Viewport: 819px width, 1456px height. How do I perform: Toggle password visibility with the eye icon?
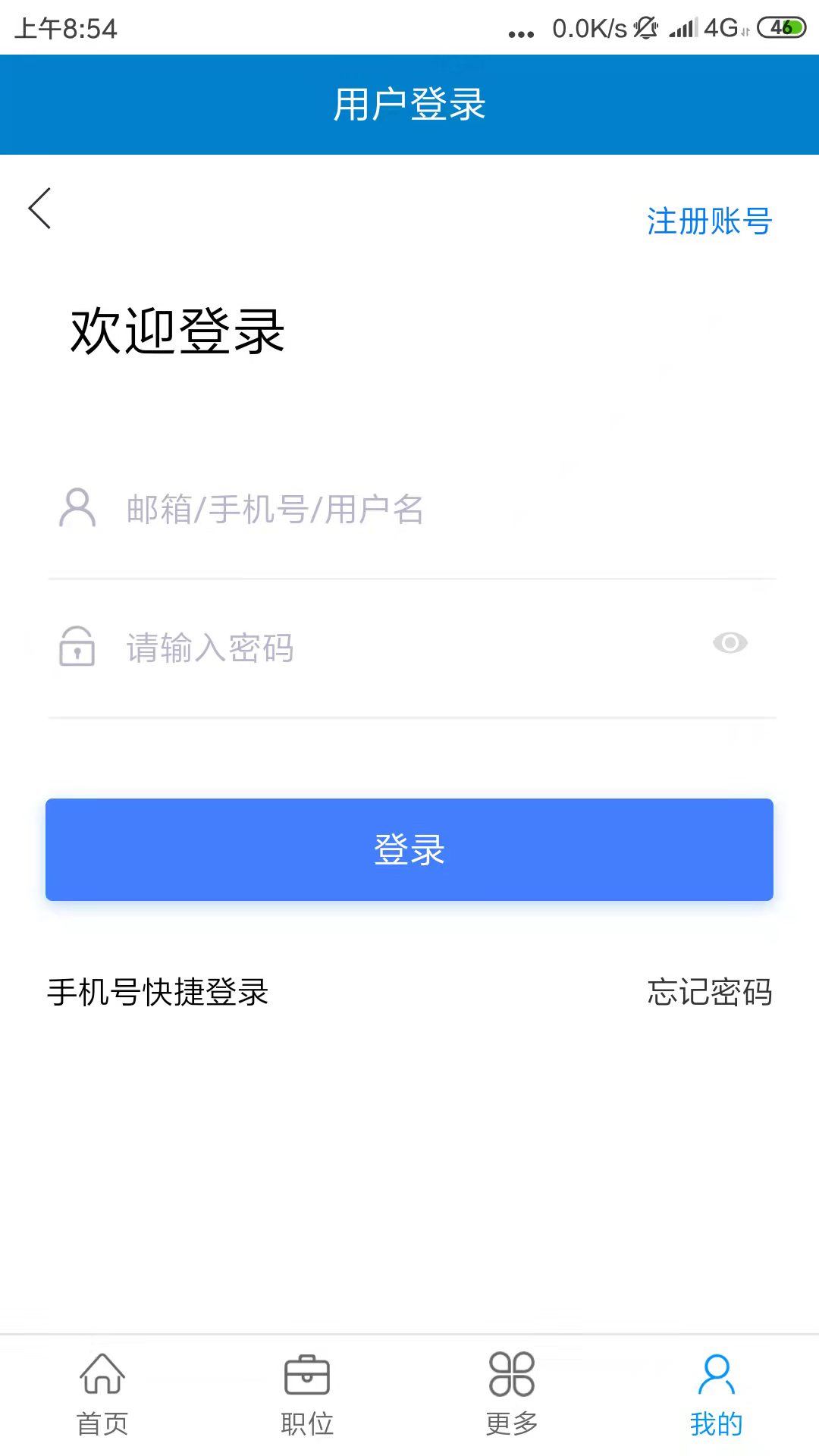click(730, 643)
